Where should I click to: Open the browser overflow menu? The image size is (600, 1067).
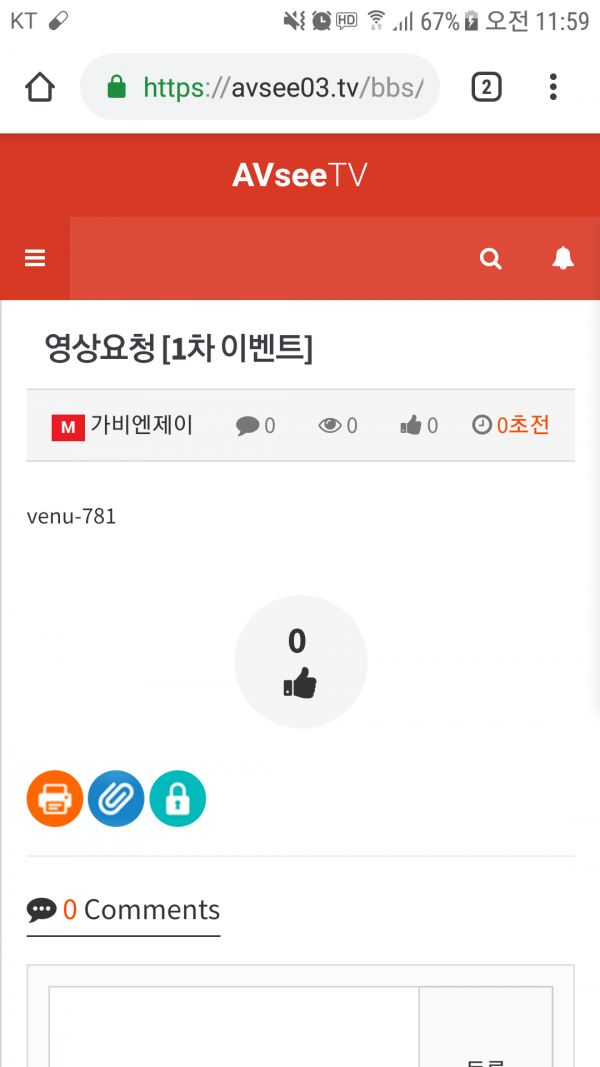point(553,87)
